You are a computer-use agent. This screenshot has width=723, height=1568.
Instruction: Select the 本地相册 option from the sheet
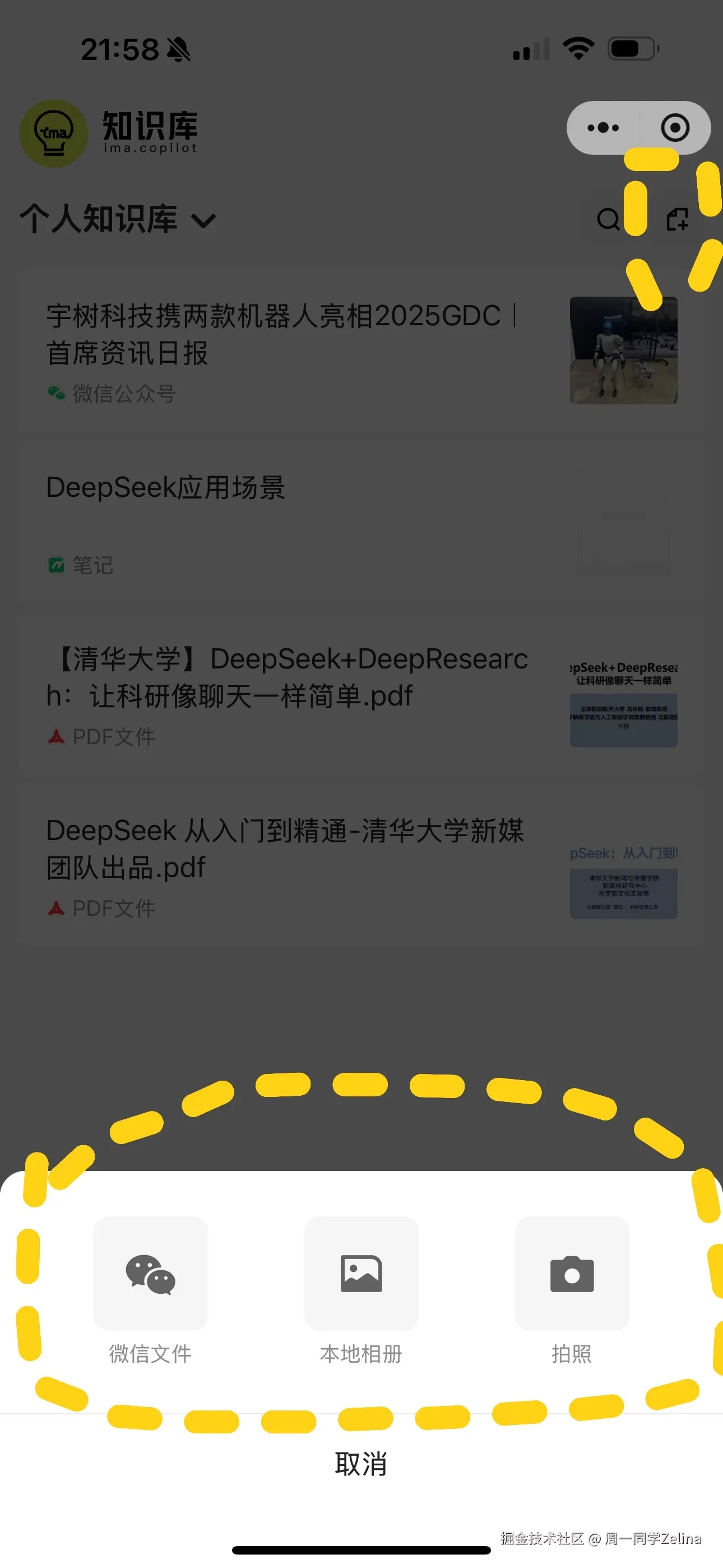361,1303
